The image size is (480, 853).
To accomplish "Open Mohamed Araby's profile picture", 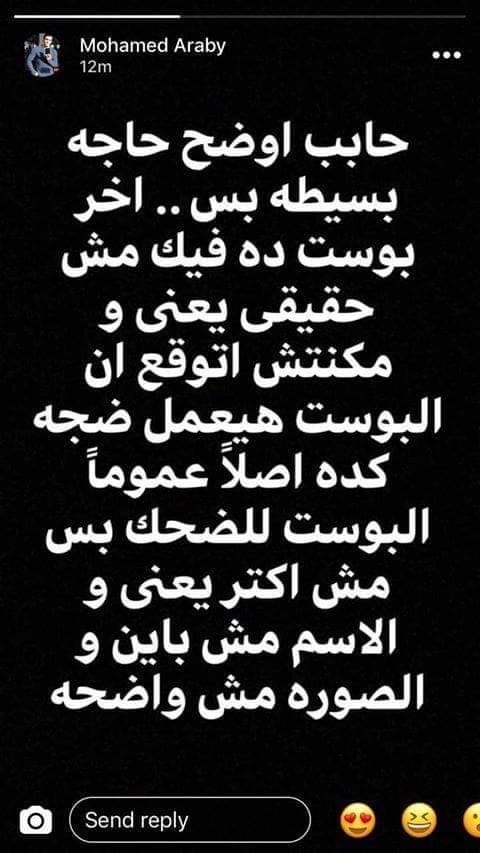I will click(x=43, y=55).
